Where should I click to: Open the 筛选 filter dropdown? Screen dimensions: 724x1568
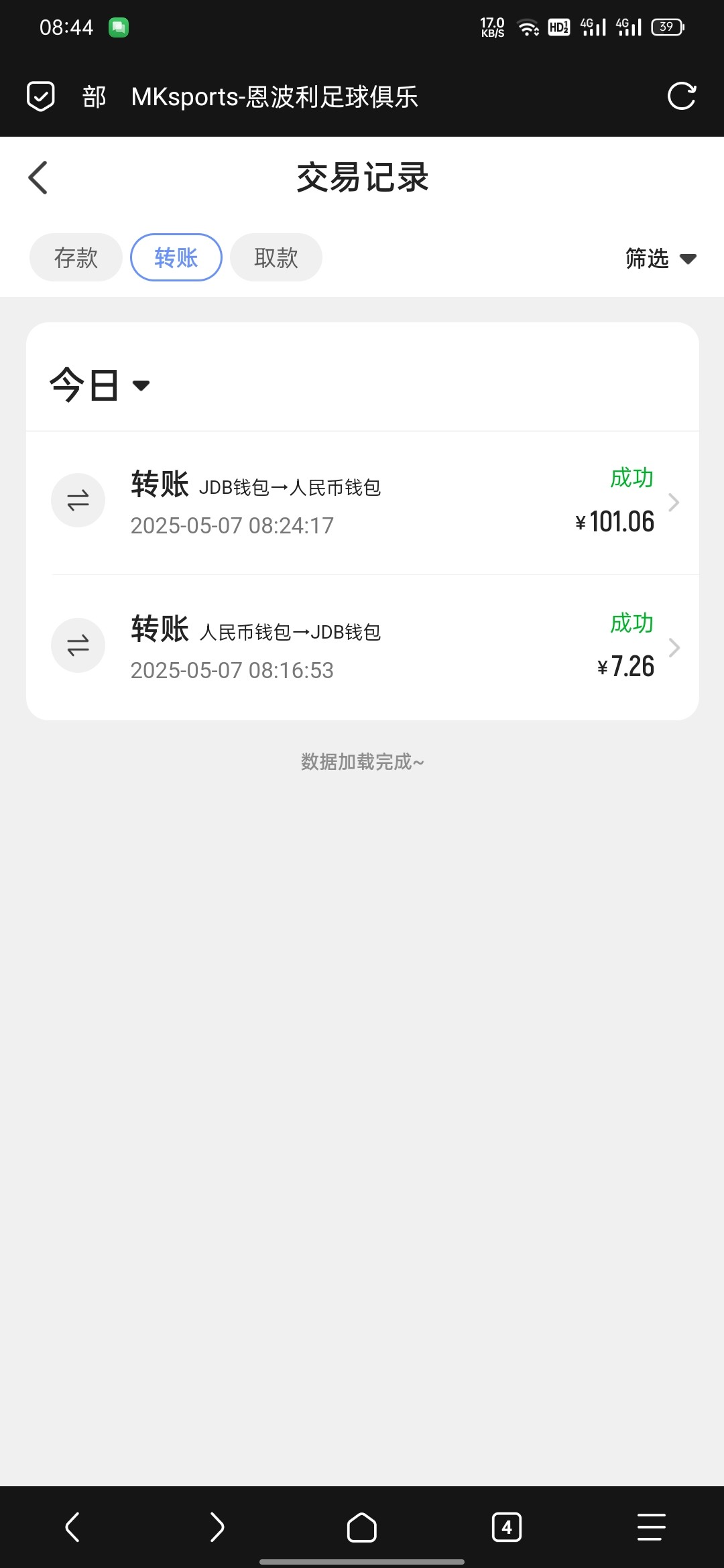point(660,259)
